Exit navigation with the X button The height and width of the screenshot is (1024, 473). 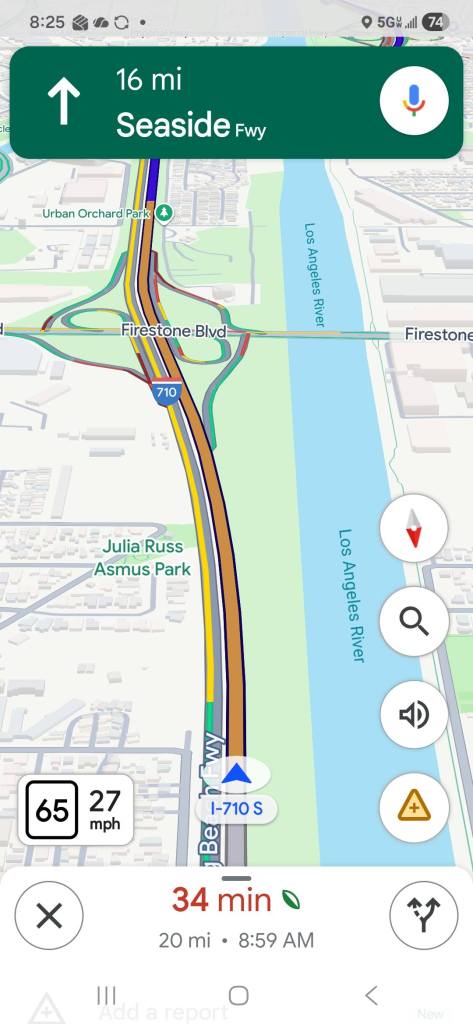pos(49,916)
